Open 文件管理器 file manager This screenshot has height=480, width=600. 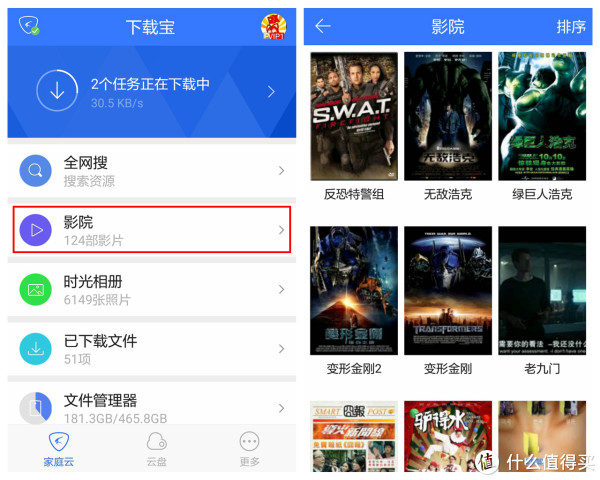coord(150,405)
